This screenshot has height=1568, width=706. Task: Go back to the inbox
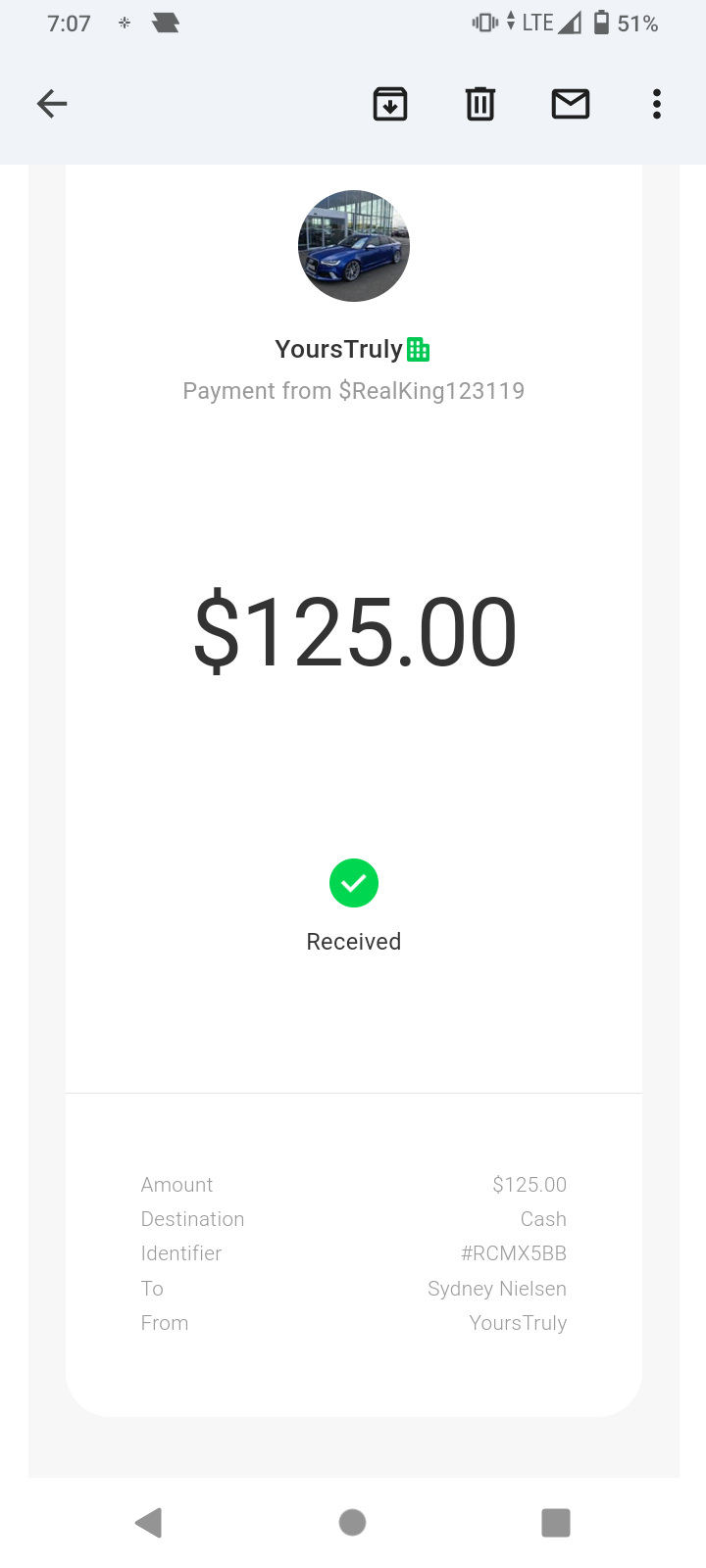coord(52,103)
